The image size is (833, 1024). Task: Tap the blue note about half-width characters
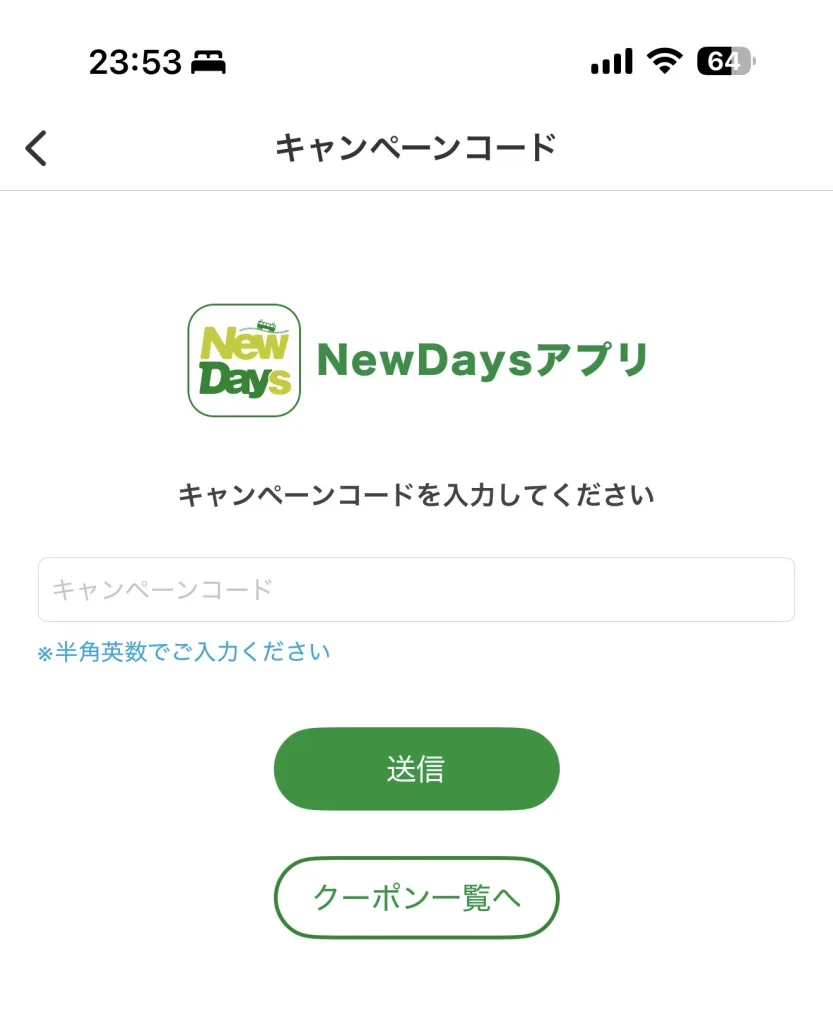click(184, 651)
